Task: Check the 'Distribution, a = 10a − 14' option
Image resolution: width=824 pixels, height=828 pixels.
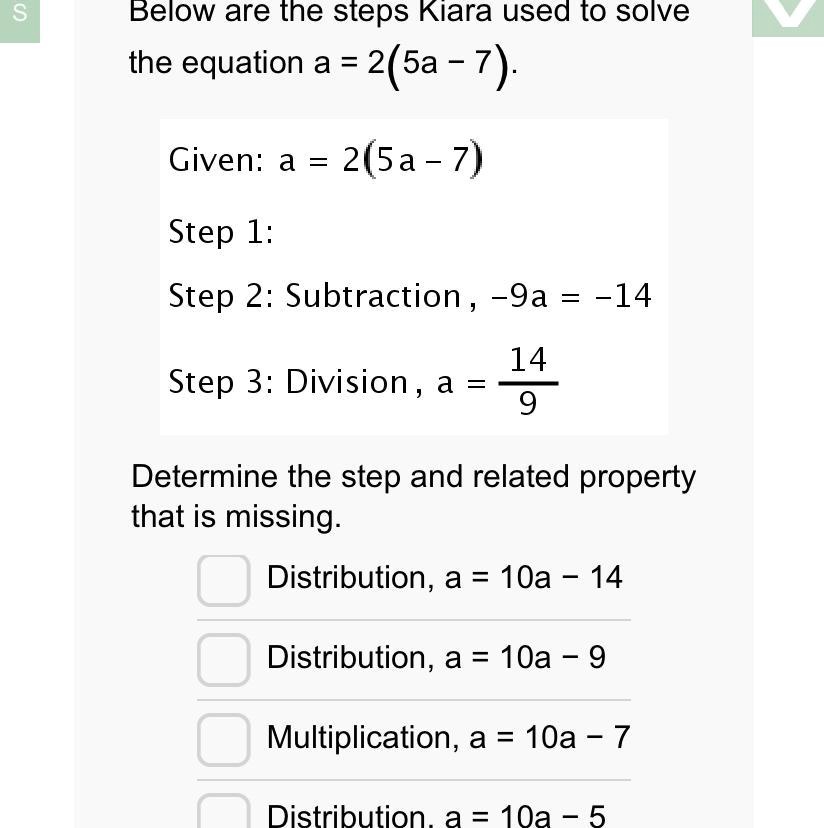Action: click(x=222, y=580)
